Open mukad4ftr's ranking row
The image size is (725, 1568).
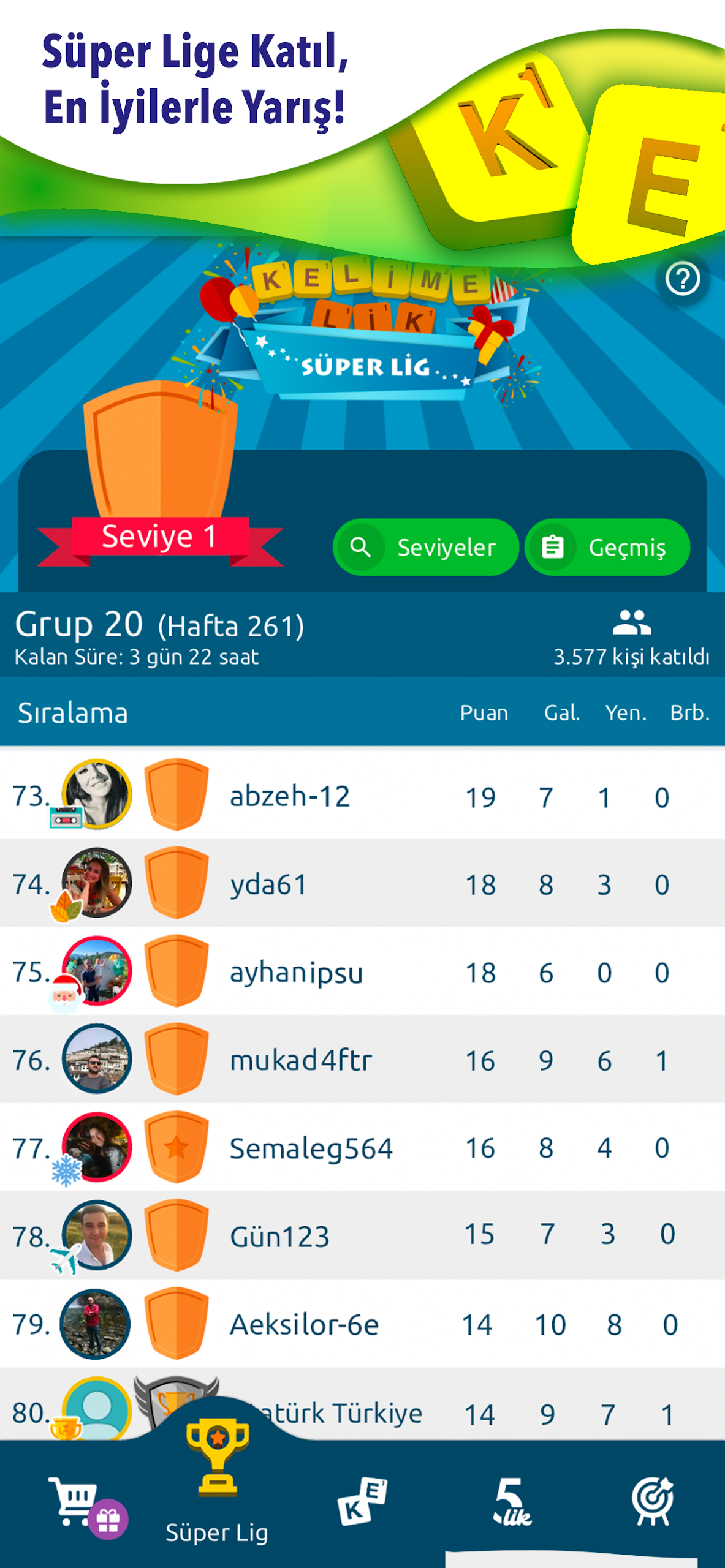coord(362,1059)
